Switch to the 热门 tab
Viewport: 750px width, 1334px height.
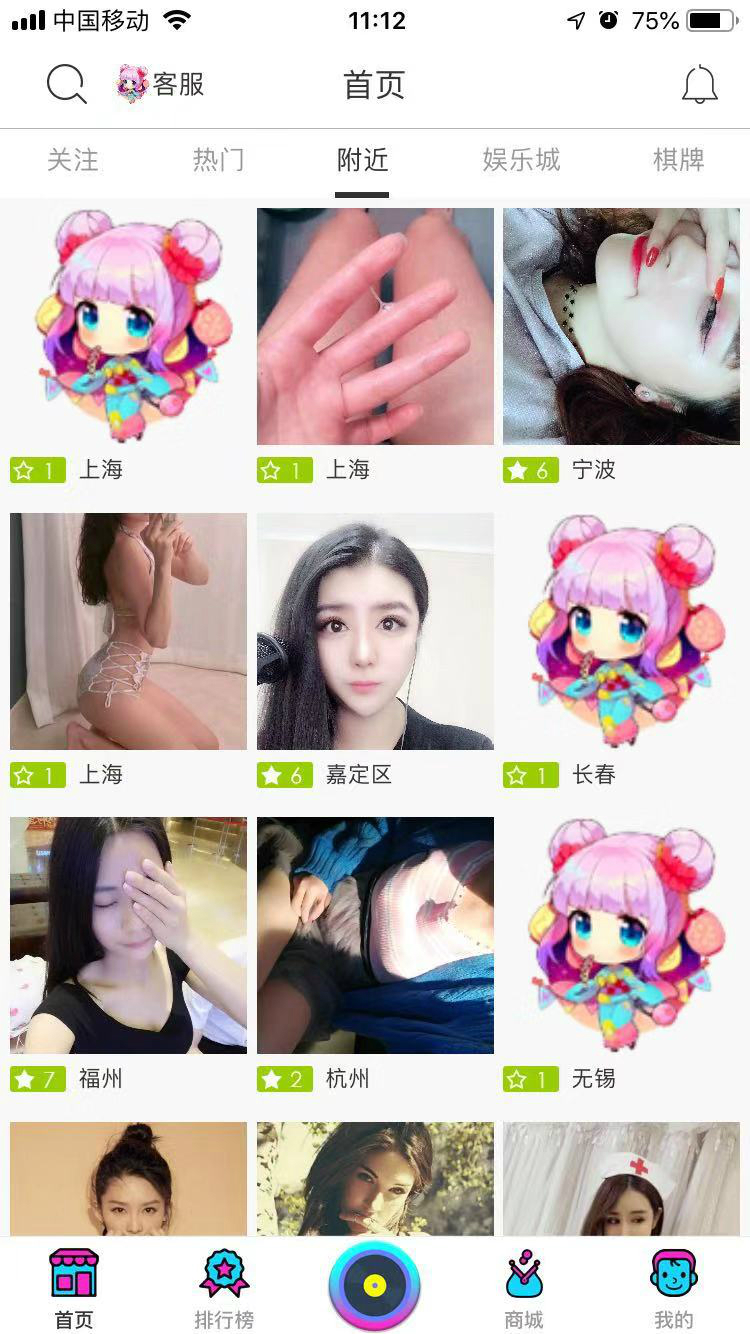click(217, 160)
